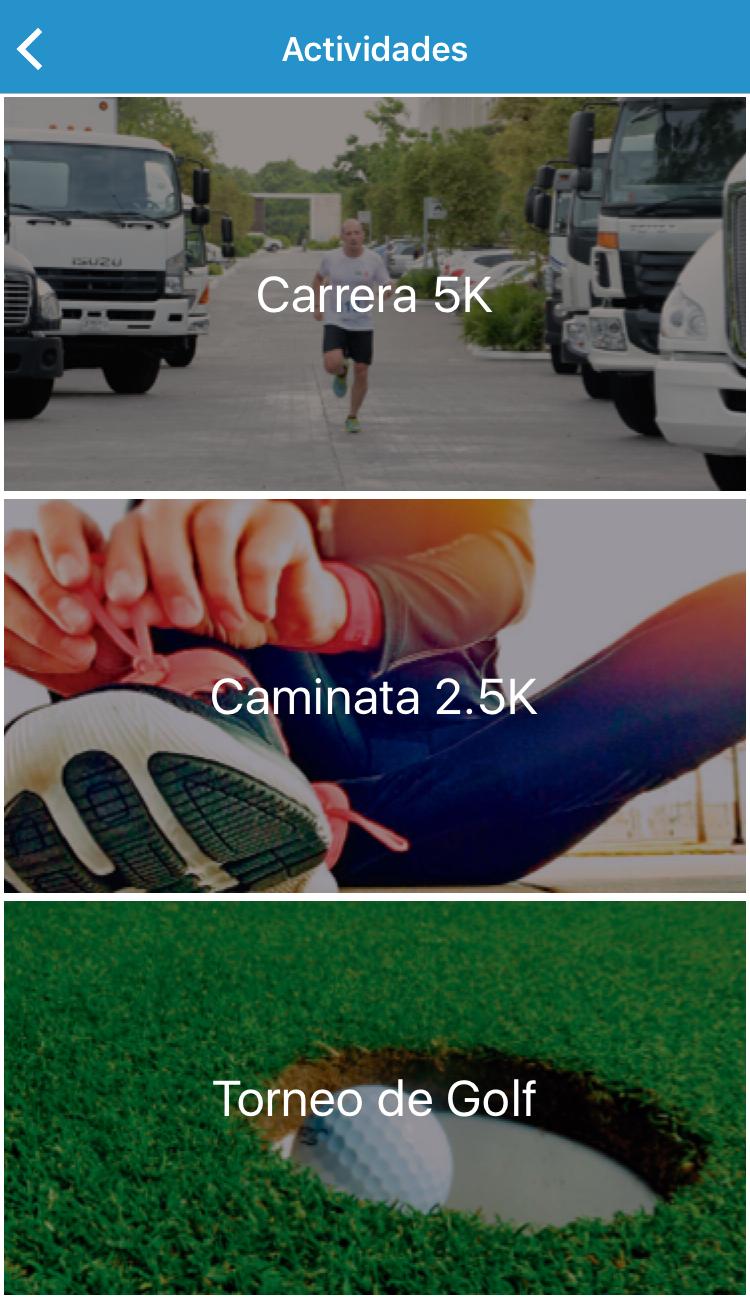Open the Carrera 5K activity
The width and height of the screenshot is (750, 1299).
point(374,294)
